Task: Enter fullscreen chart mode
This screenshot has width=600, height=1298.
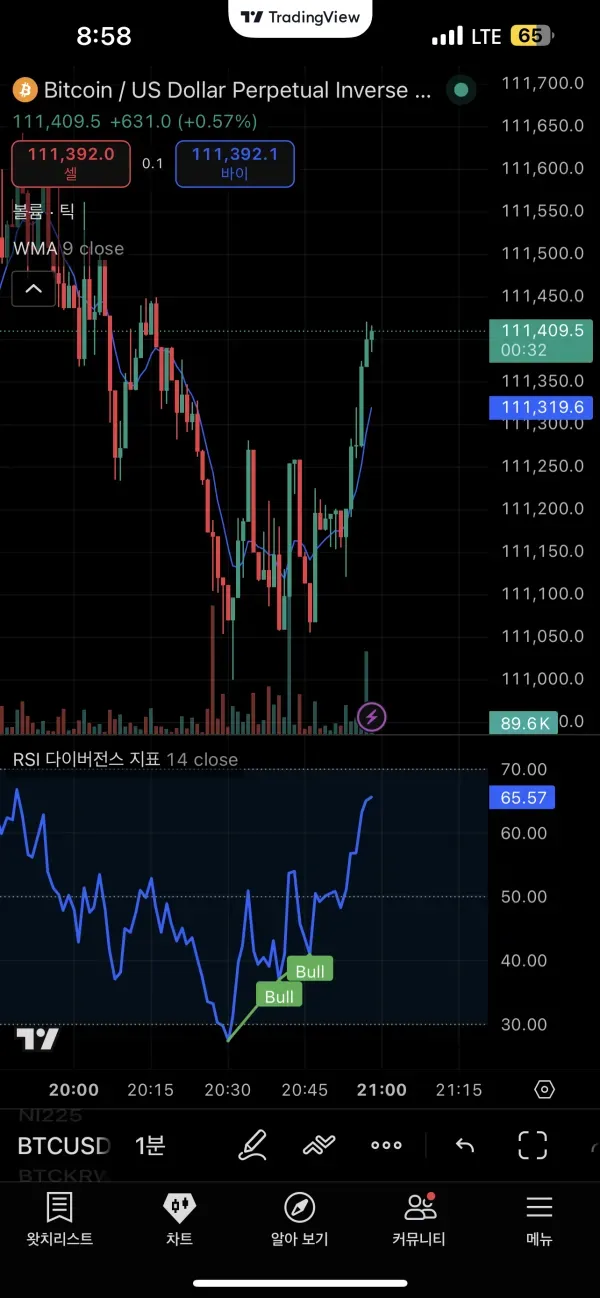Action: [533, 1145]
